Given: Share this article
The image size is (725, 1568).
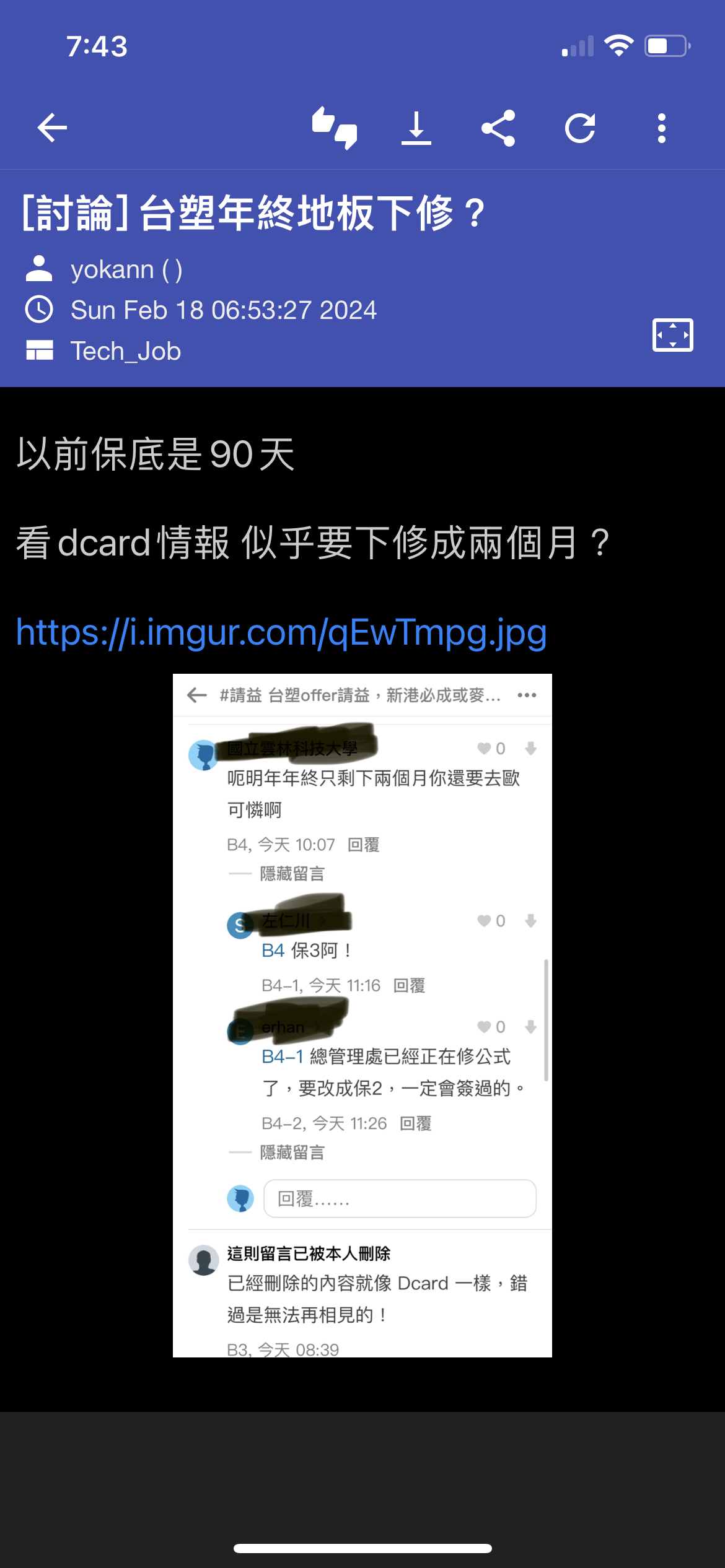Looking at the screenshot, I should tap(498, 128).
